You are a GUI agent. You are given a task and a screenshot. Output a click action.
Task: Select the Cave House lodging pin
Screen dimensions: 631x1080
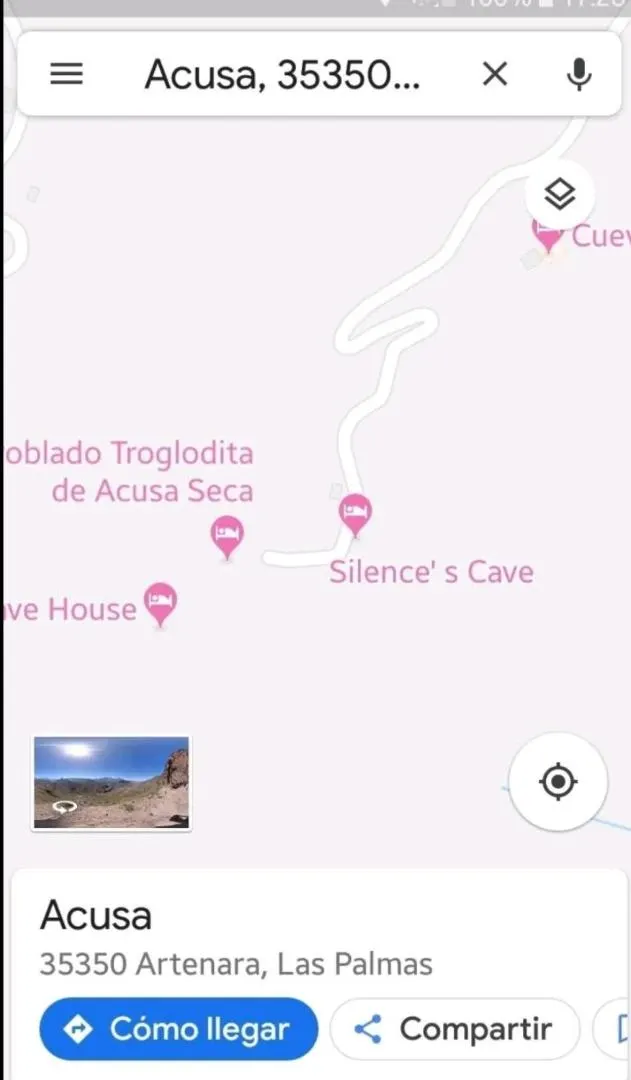coord(161,605)
